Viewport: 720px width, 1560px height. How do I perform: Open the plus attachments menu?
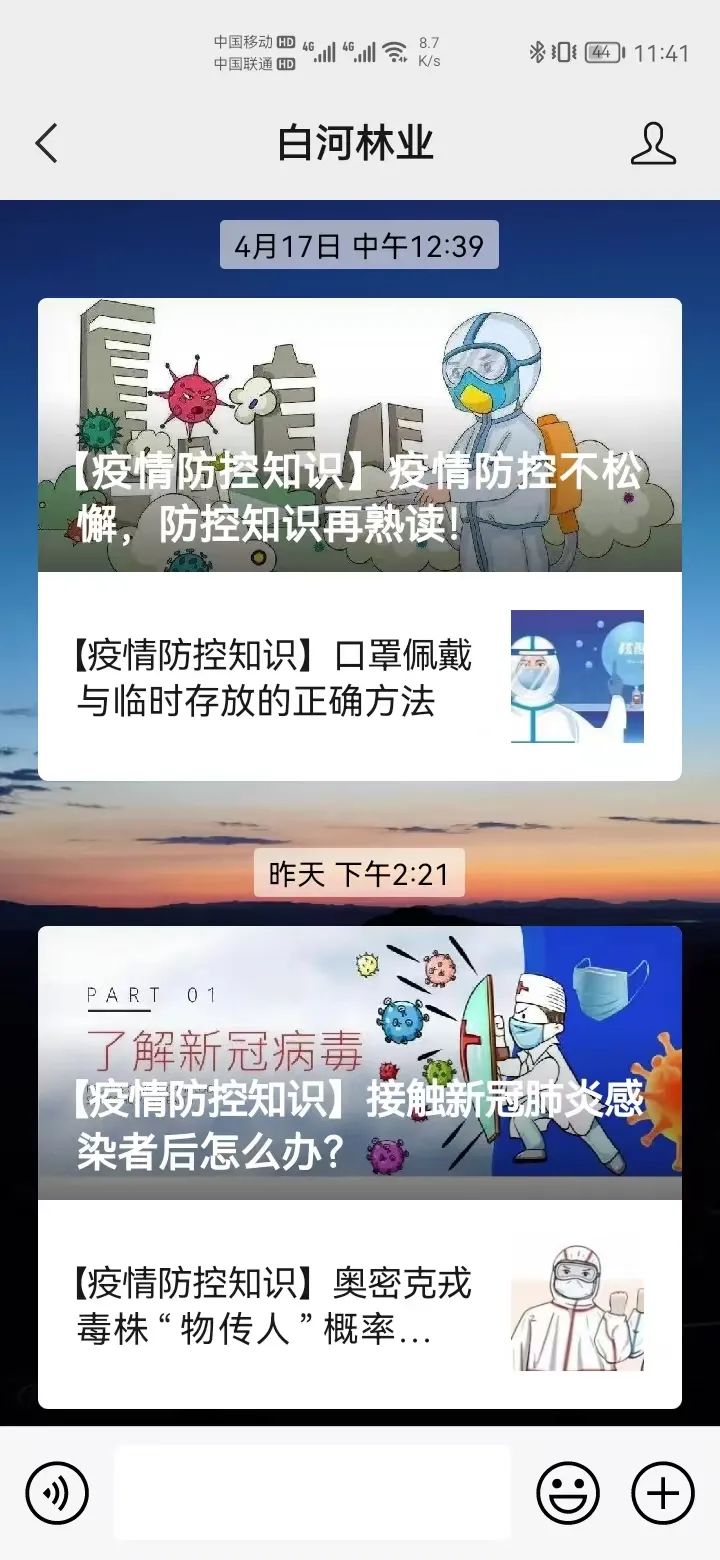[x=662, y=1493]
